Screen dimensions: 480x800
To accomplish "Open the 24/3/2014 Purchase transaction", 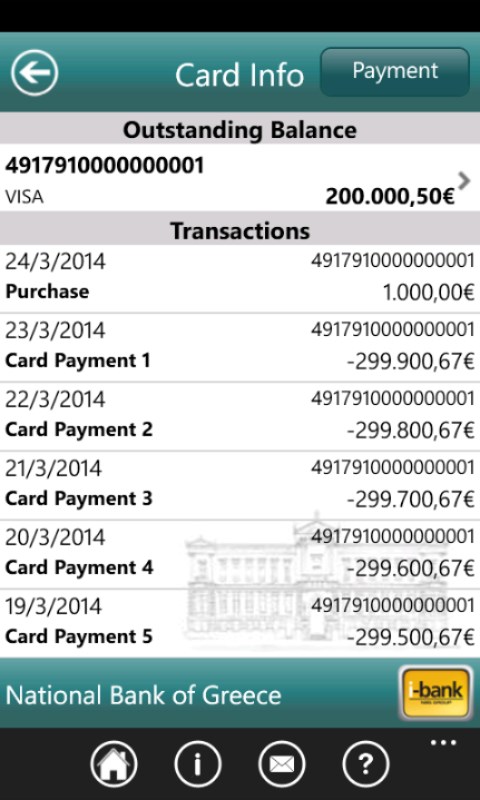I will click(240, 279).
